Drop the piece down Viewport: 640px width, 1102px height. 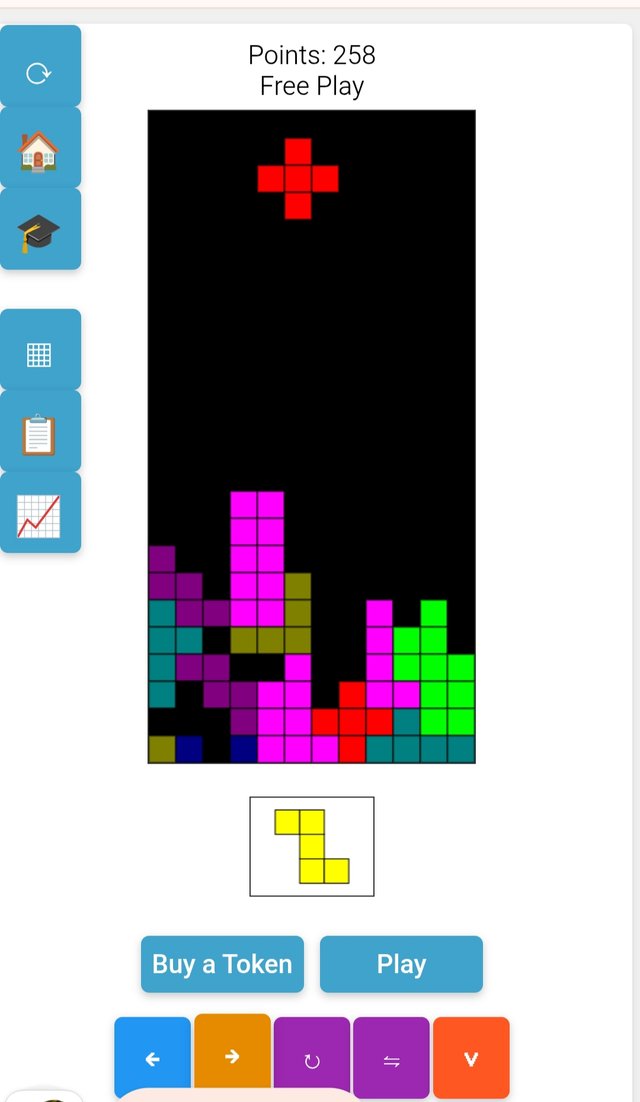(x=471, y=1058)
